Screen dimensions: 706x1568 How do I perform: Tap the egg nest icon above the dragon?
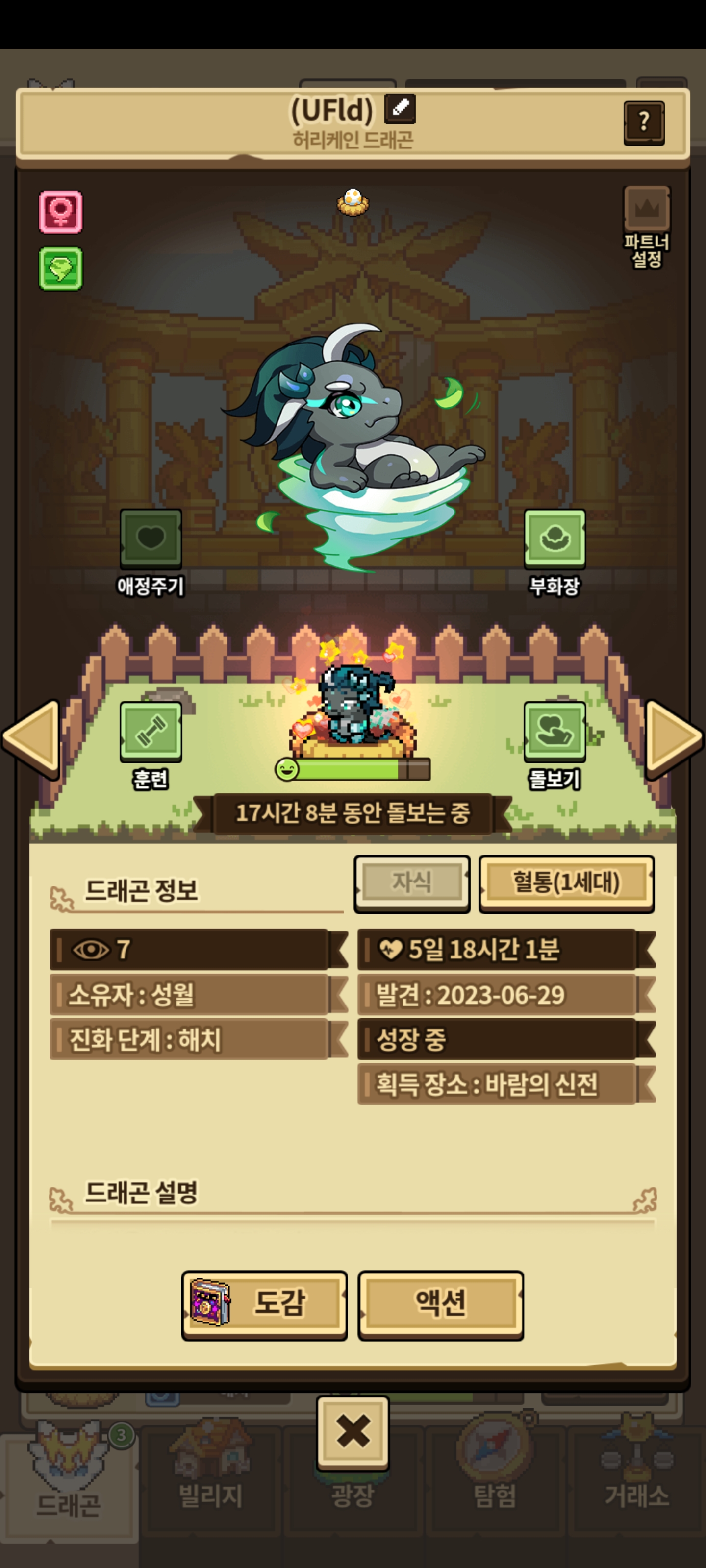(353, 201)
